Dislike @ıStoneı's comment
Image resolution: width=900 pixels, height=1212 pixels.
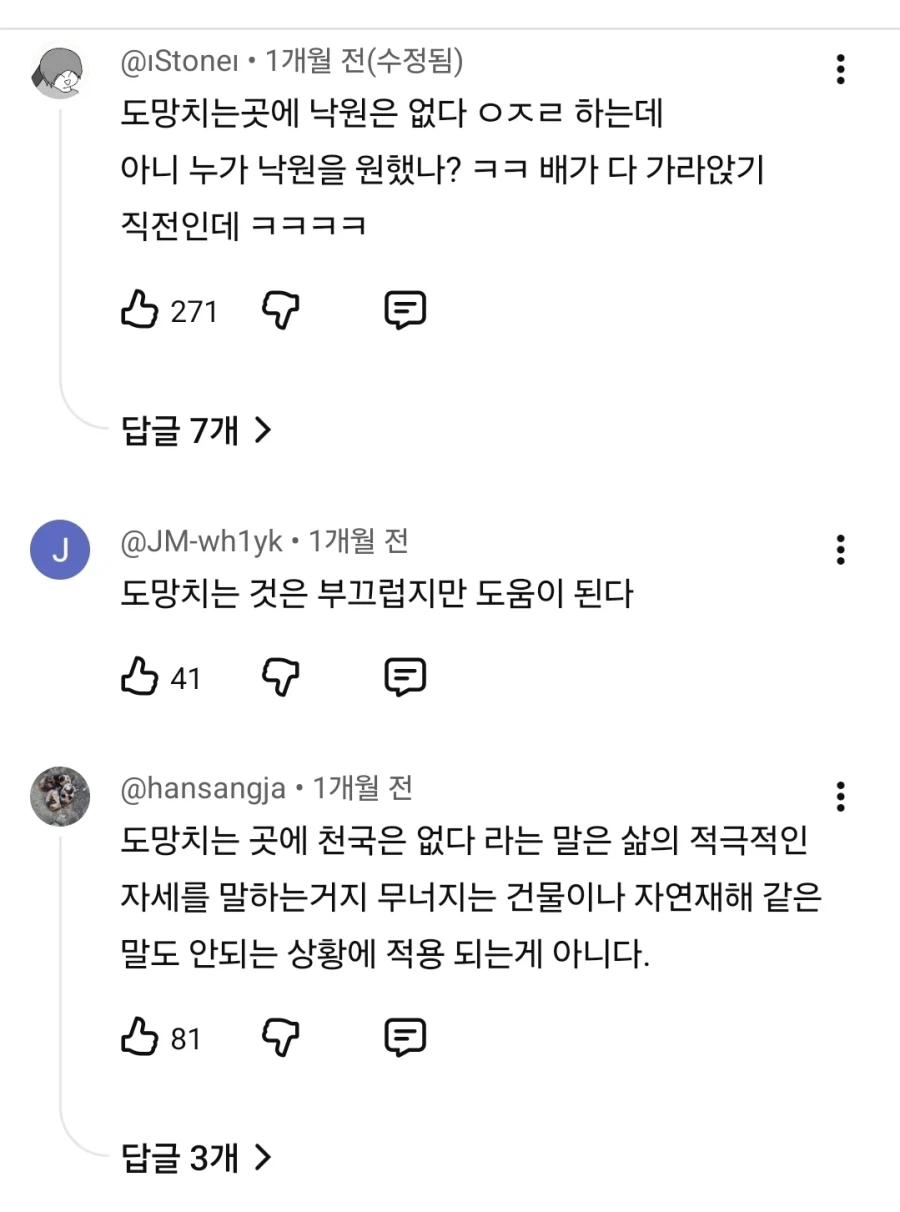point(281,311)
